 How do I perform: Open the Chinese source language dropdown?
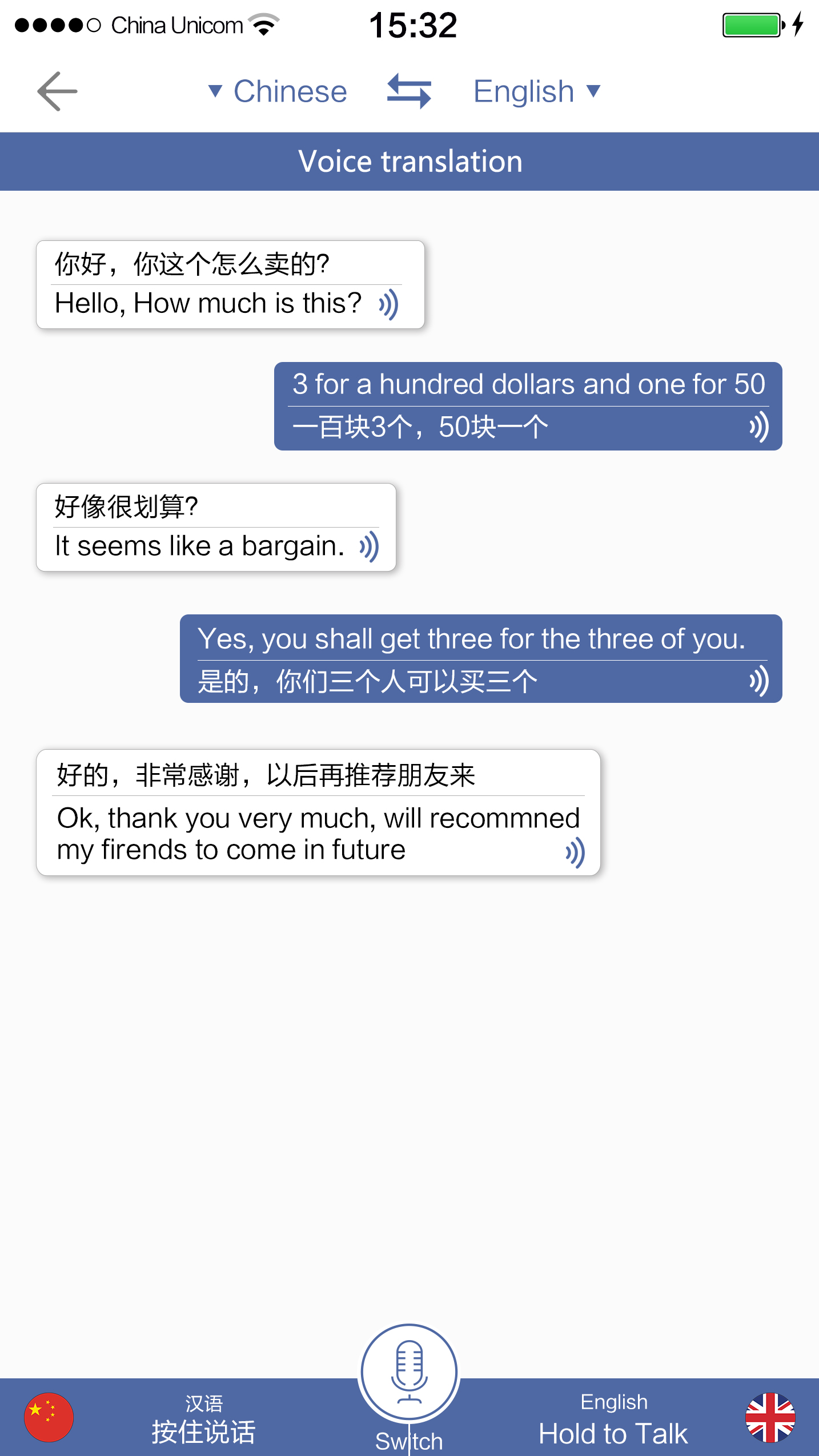278,91
